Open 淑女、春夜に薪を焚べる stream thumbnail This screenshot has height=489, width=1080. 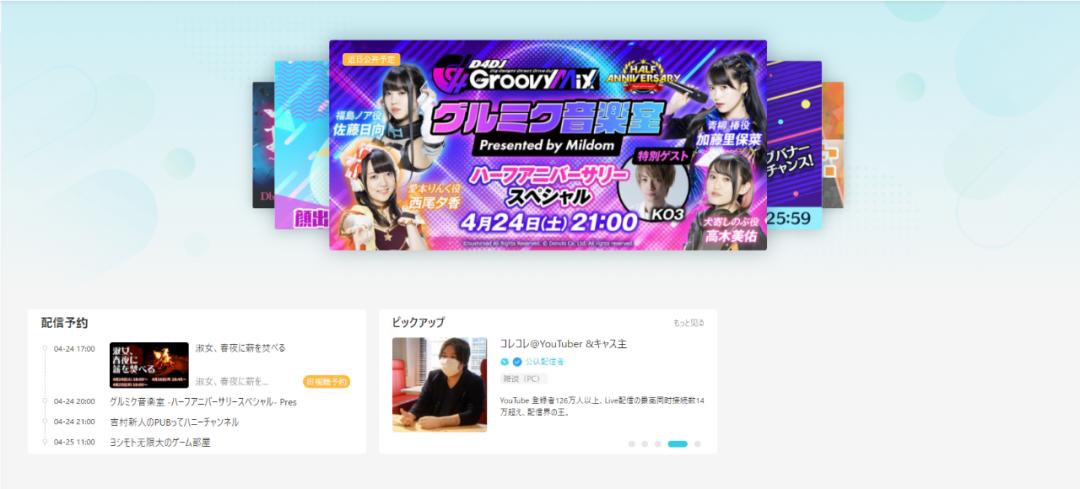click(149, 365)
